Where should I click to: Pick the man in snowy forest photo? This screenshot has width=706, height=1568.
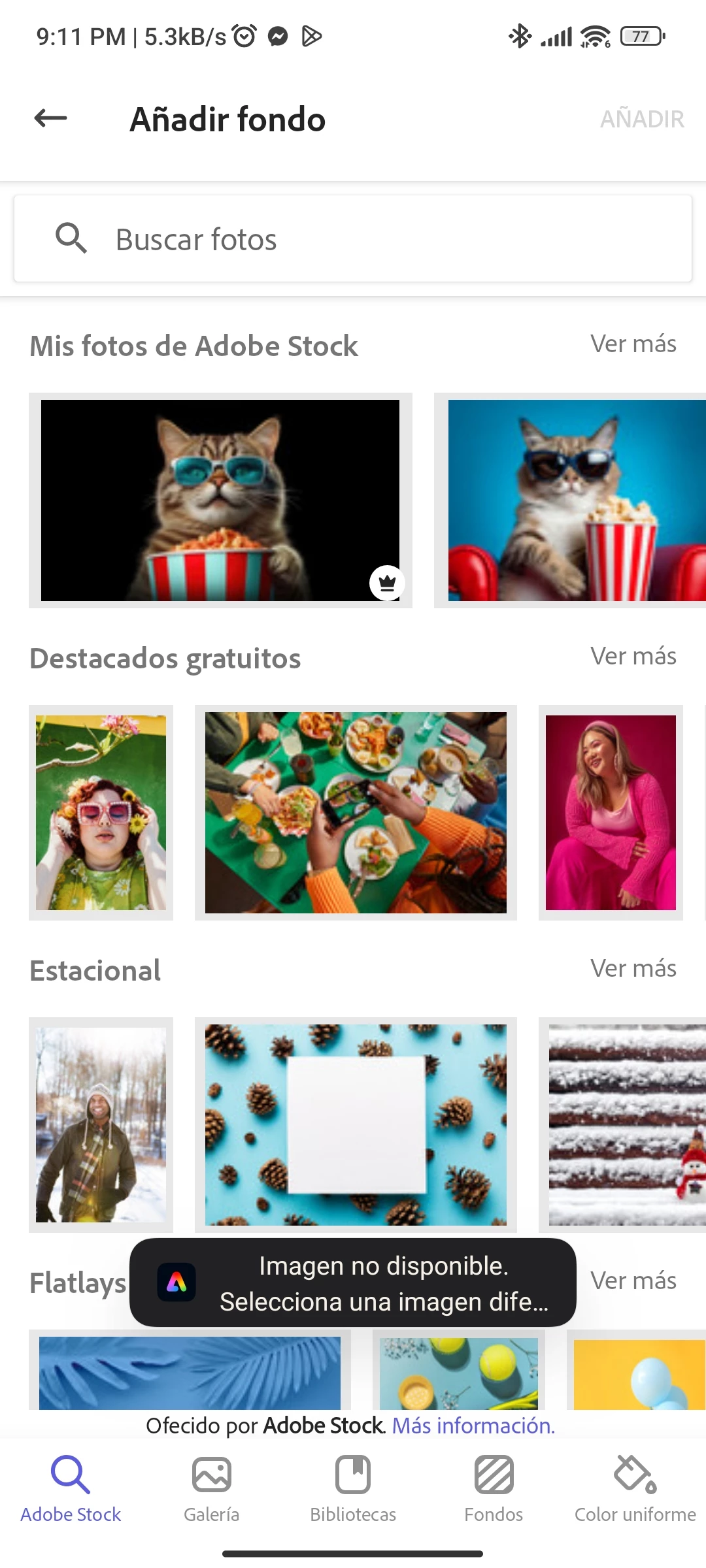tap(101, 1124)
